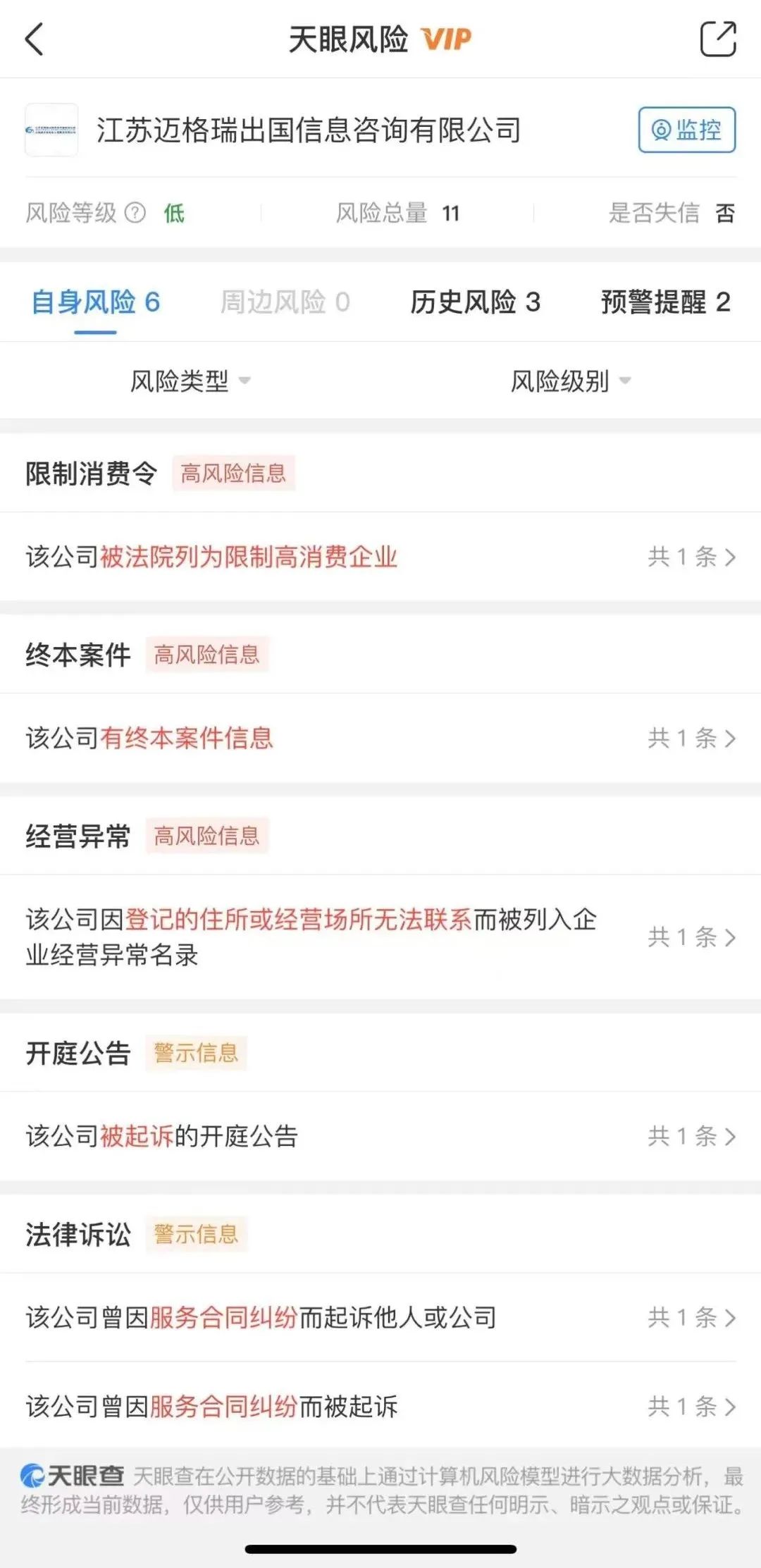Screen dimensions: 761x1568
Task: Expand the 风险类型 filter dropdown
Action: pyautogui.click(x=190, y=381)
